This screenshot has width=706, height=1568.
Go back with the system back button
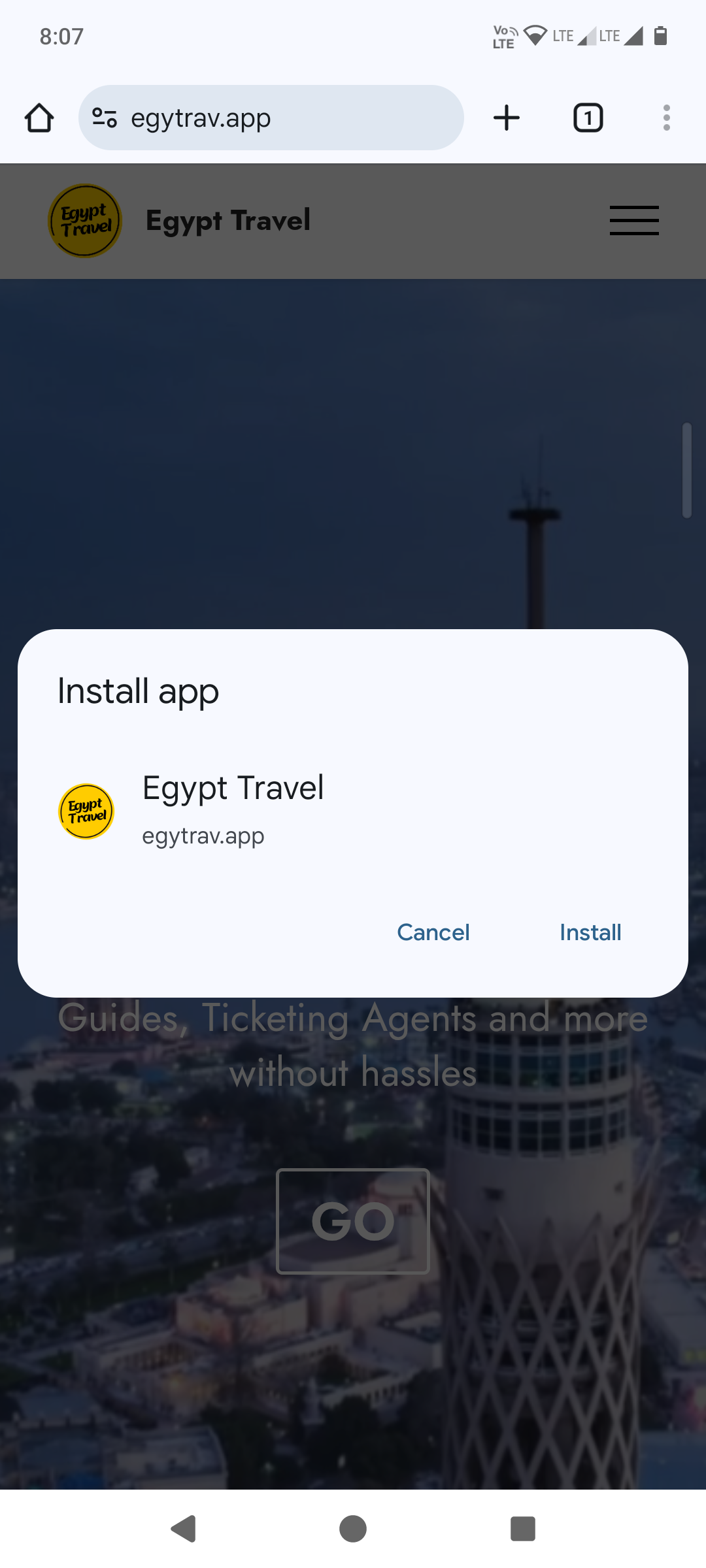click(184, 1529)
